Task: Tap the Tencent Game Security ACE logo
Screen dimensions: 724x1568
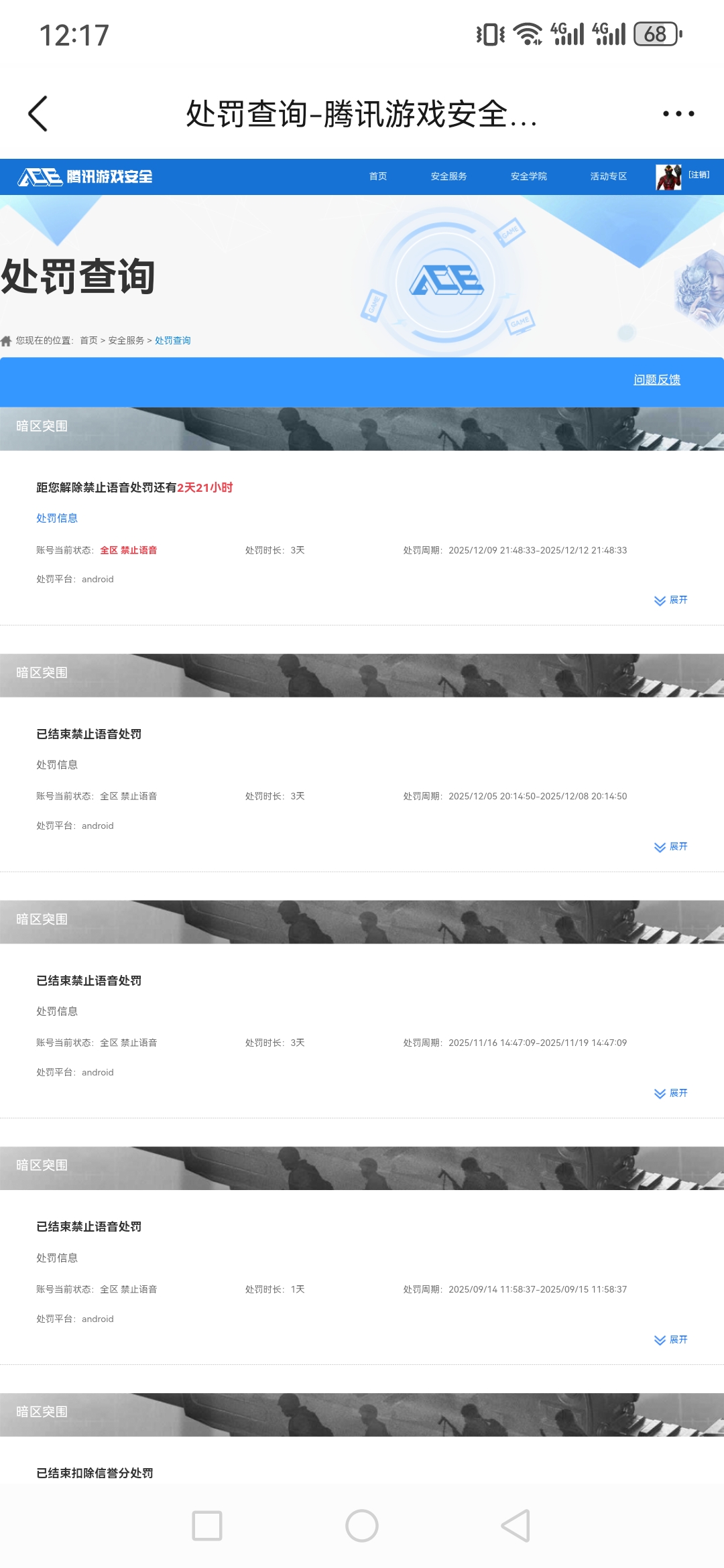Action: (85, 177)
